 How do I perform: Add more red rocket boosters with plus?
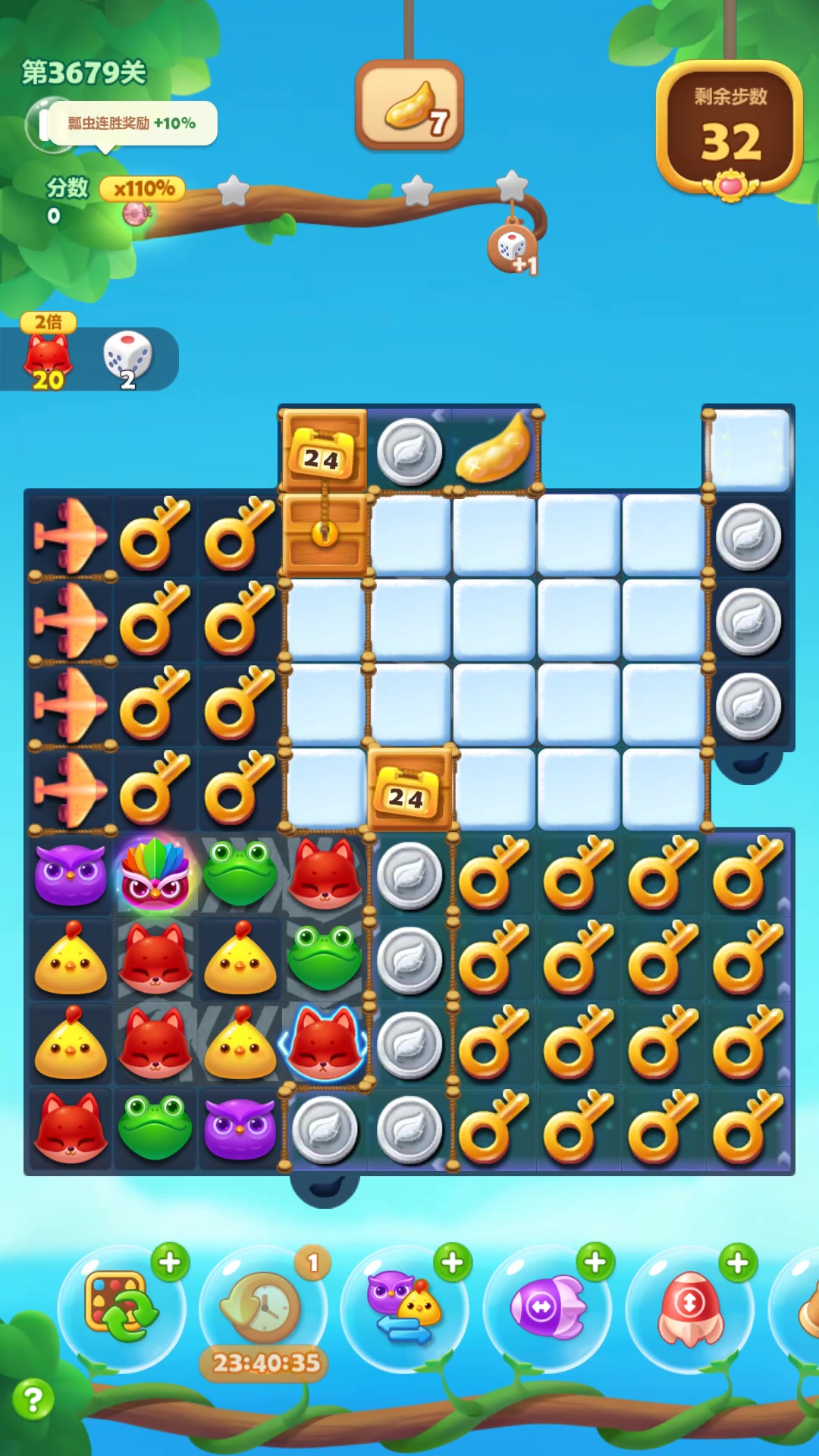(x=737, y=1262)
